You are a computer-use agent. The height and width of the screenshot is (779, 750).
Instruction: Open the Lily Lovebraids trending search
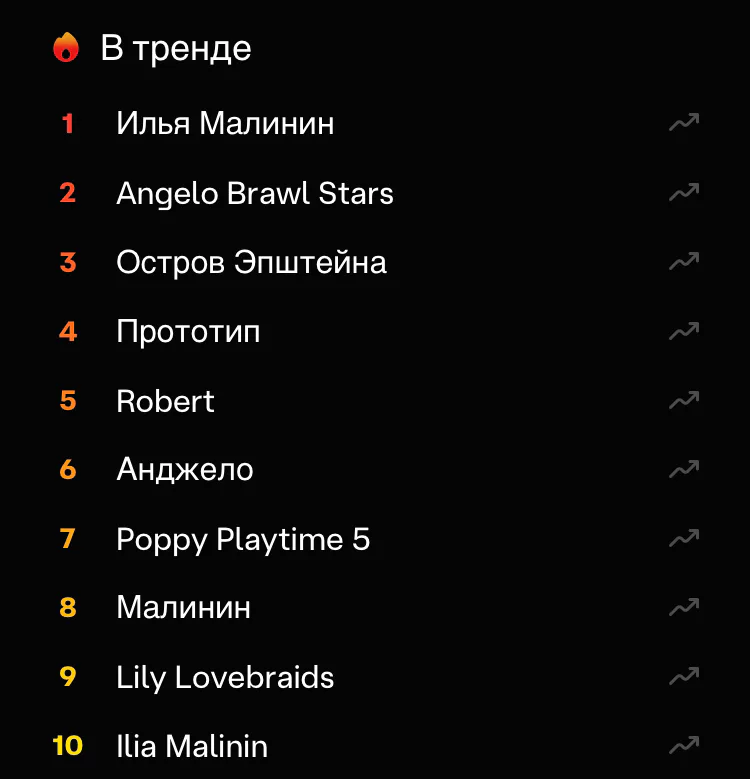225,677
